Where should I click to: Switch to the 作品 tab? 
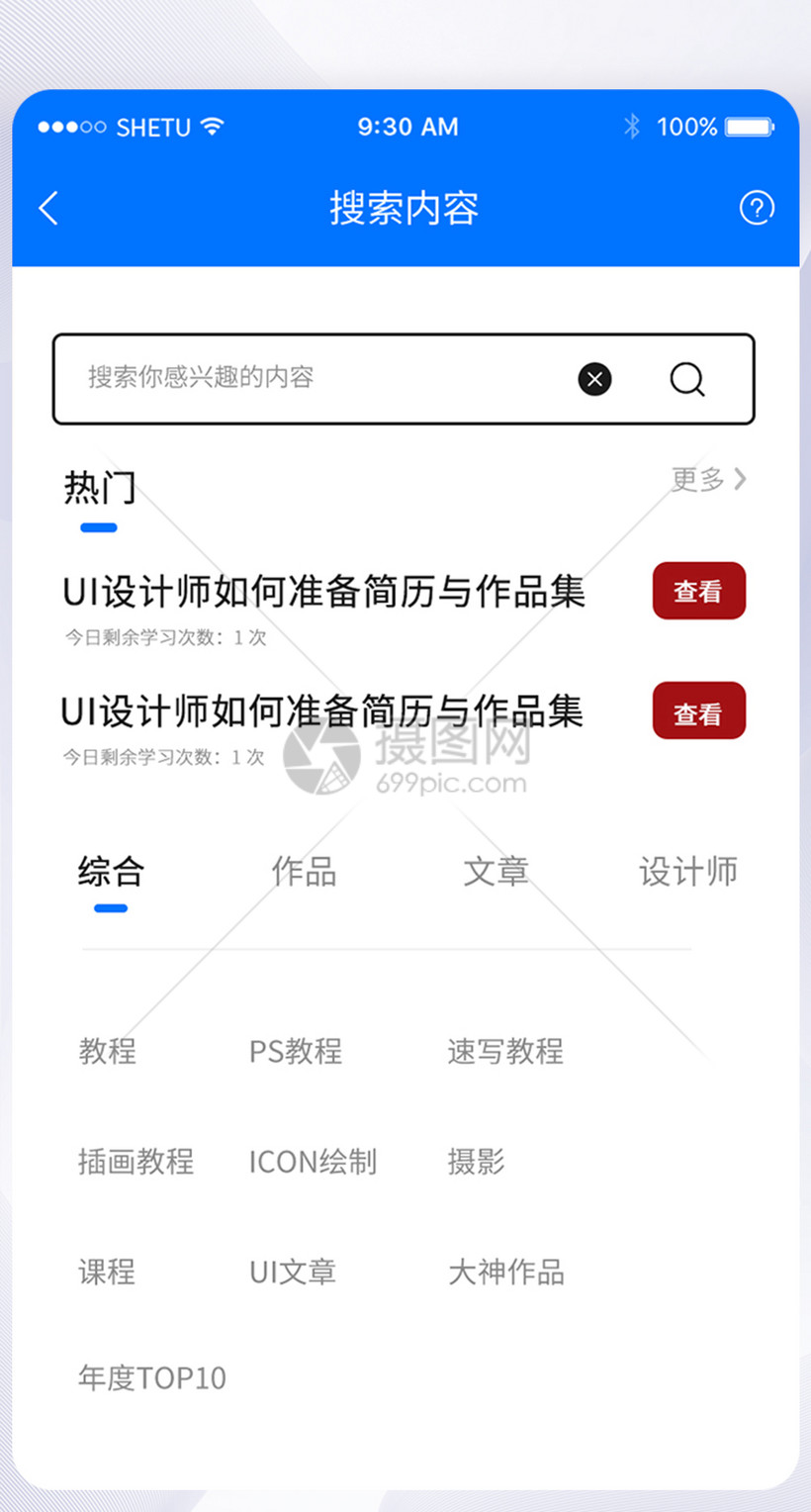click(304, 872)
